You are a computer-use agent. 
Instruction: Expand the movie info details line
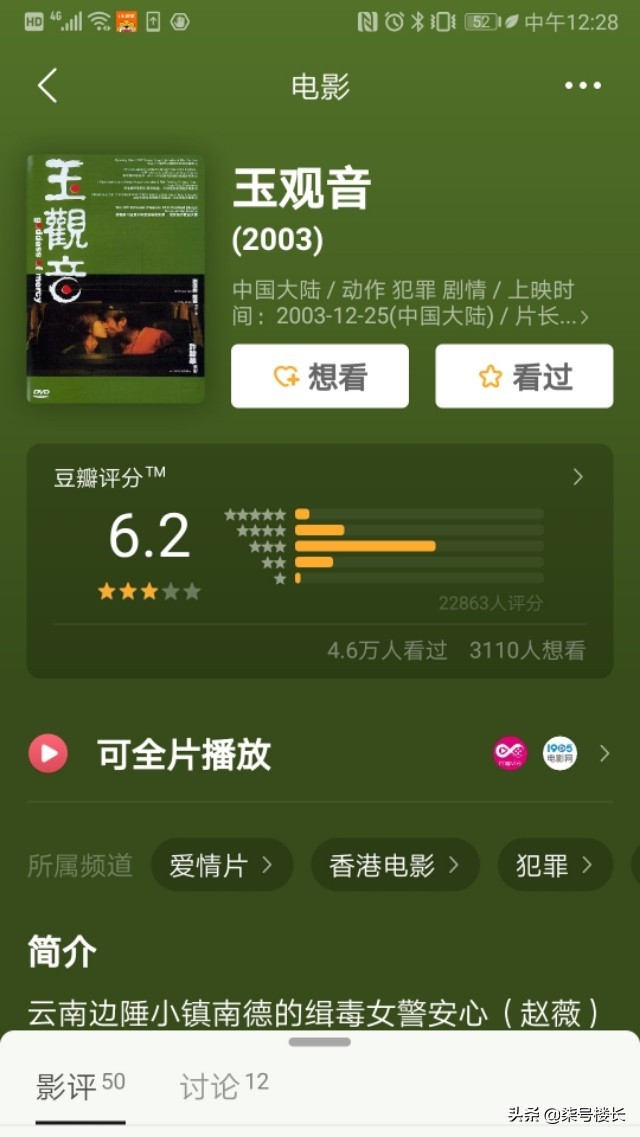[584, 317]
